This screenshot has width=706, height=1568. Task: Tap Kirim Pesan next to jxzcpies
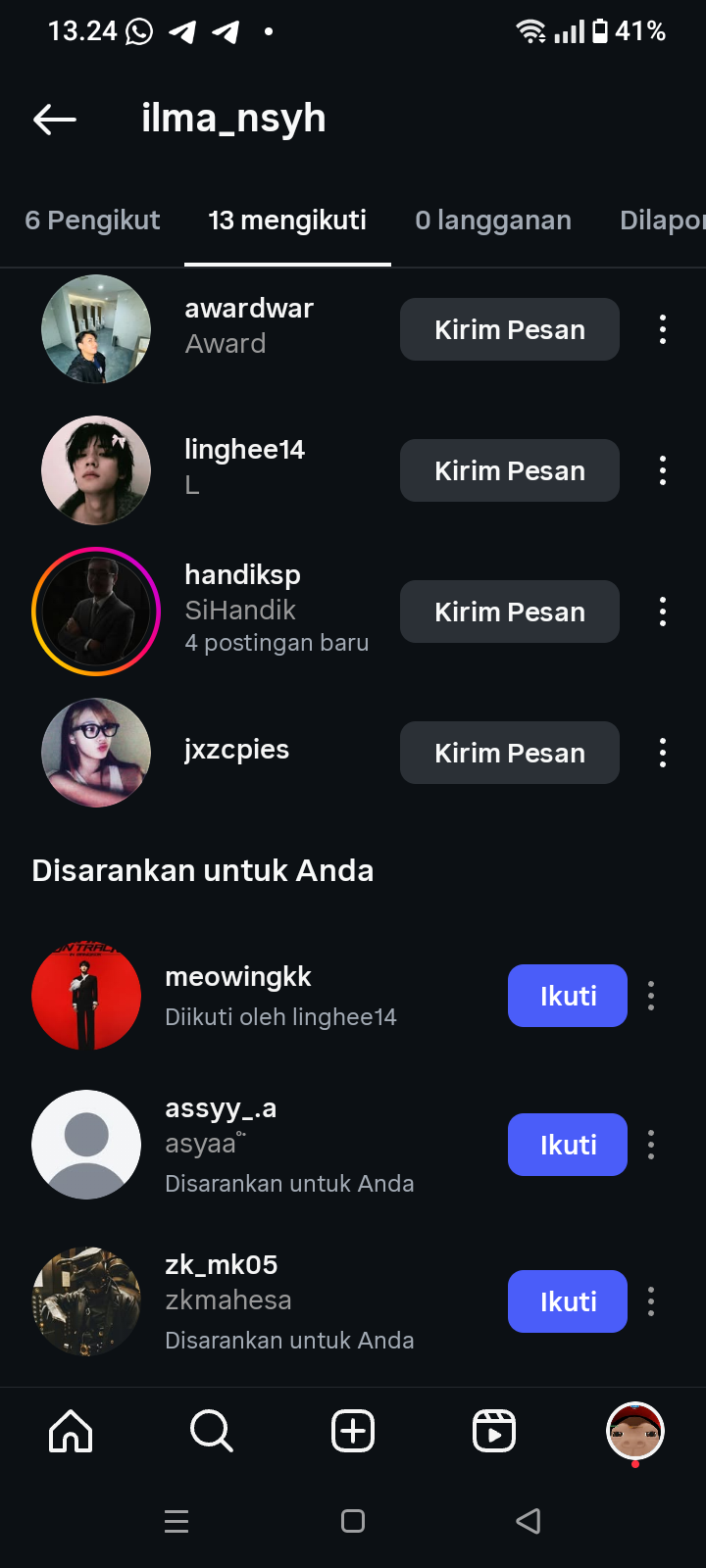(509, 753)
